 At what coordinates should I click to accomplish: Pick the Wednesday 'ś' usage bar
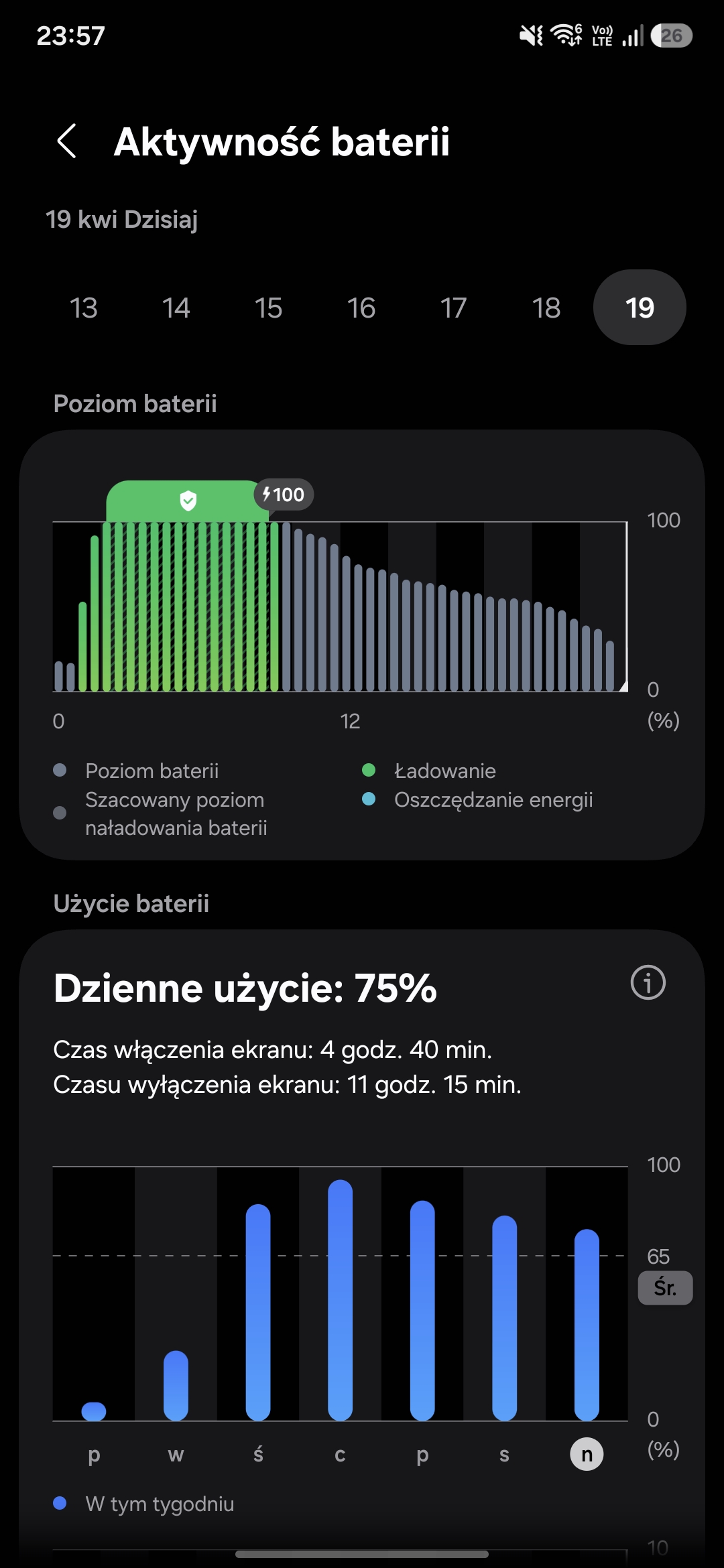[x=258, y=1312]
